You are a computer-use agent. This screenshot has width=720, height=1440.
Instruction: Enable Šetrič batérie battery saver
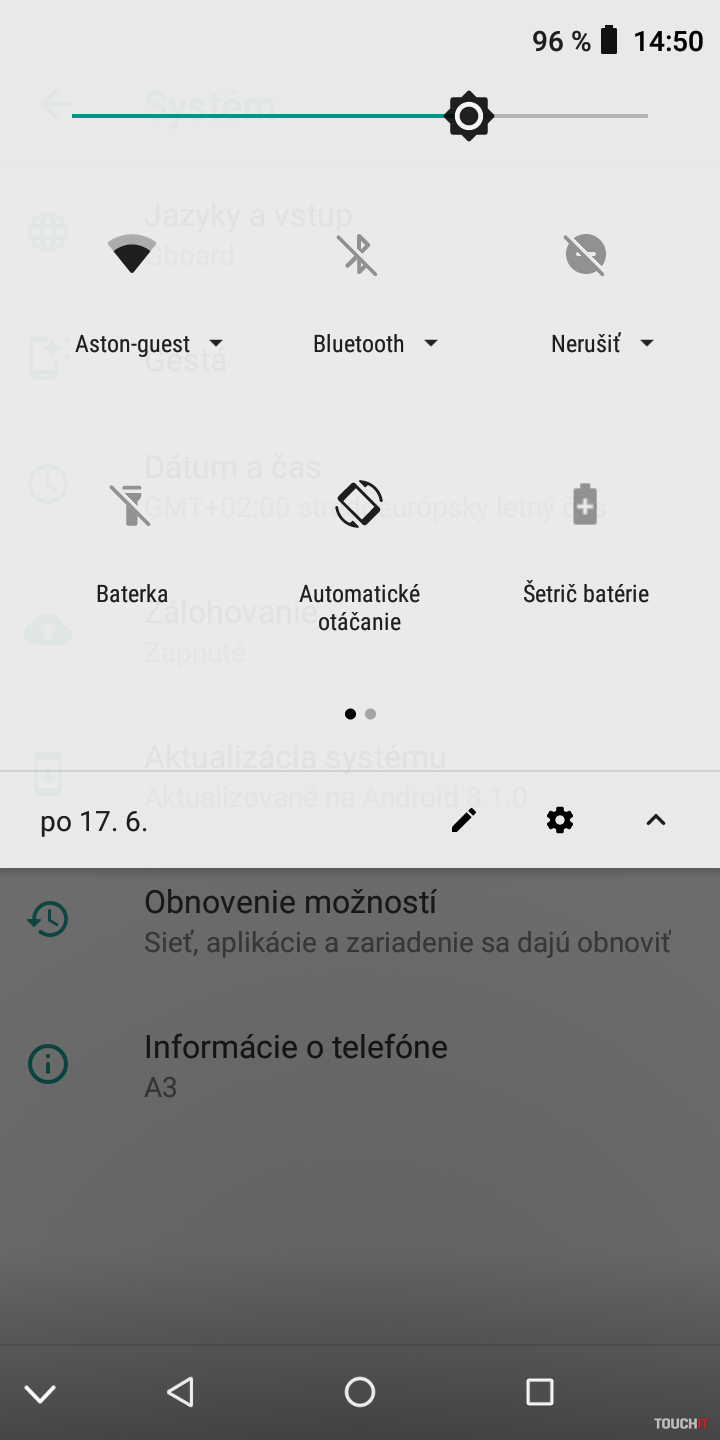point(585,505)
